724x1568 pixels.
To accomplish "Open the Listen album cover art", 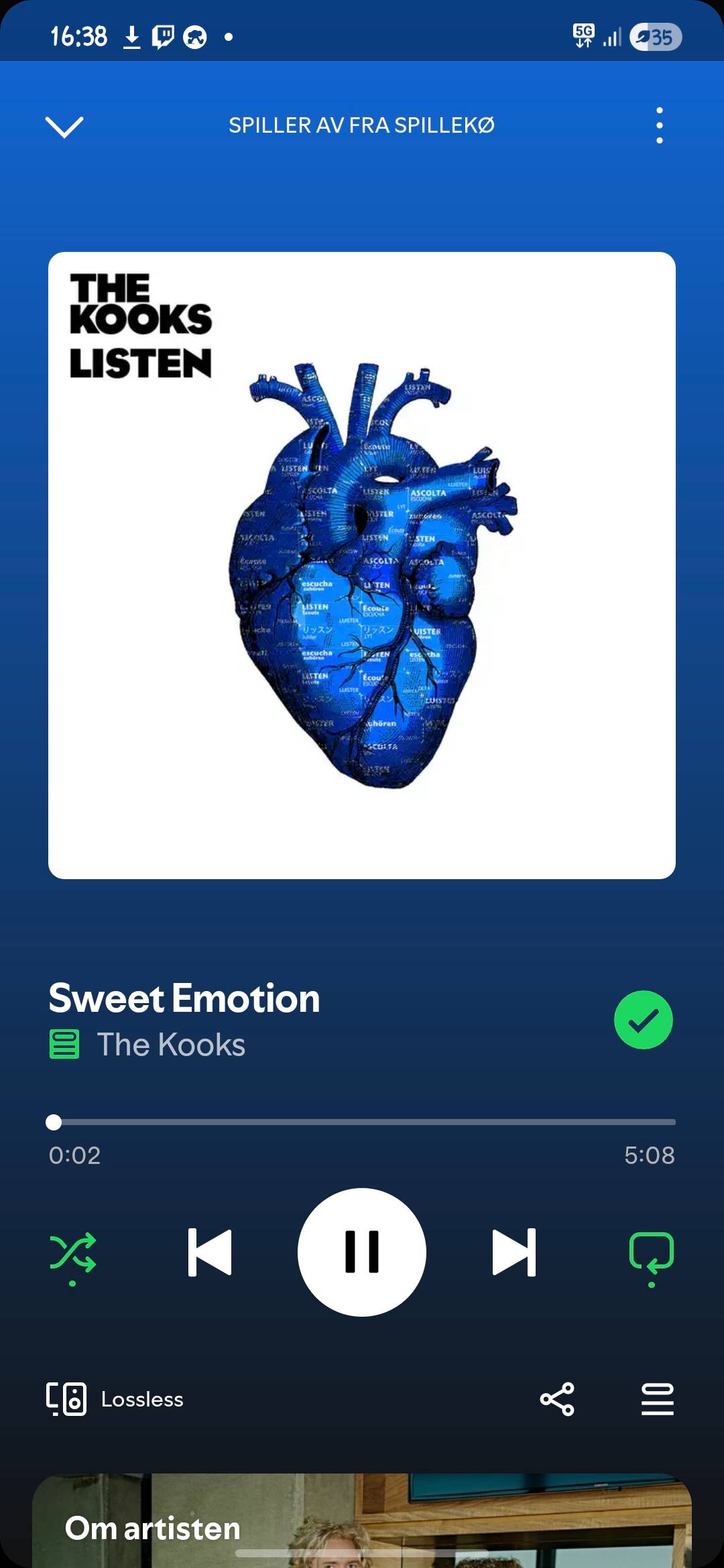I will click(362, 566).
